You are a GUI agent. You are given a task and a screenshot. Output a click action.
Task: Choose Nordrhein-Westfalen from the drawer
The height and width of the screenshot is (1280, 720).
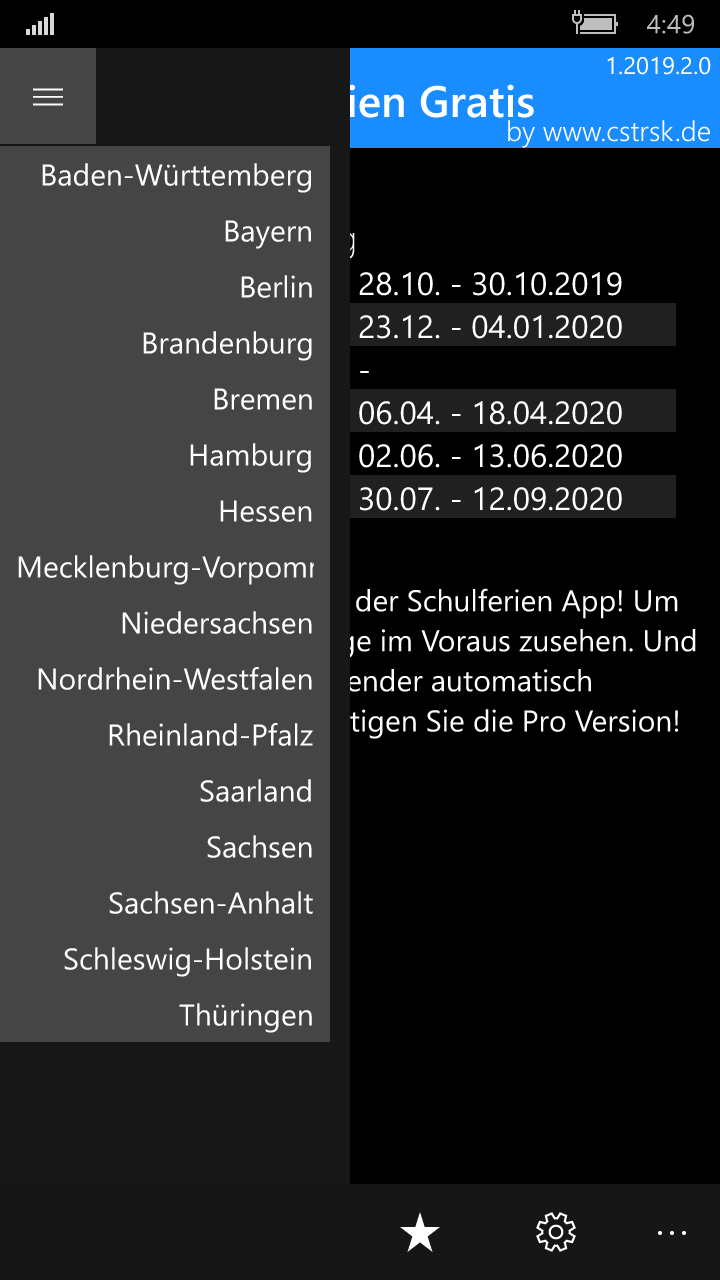pos(175,680)
